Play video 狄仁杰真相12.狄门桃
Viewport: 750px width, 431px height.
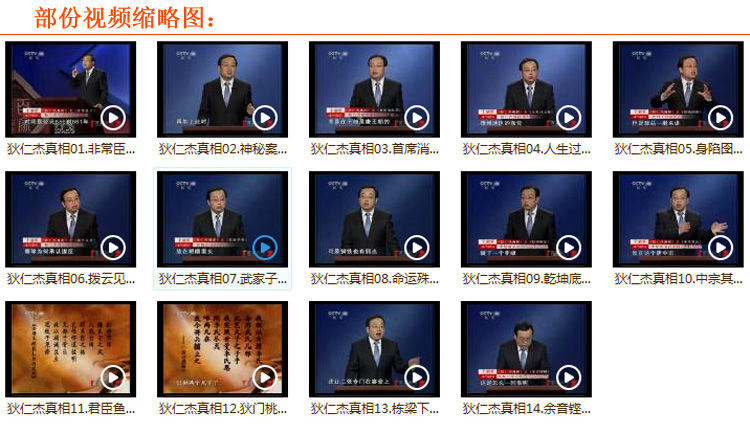pyautogui.click(x=222, y=350)
